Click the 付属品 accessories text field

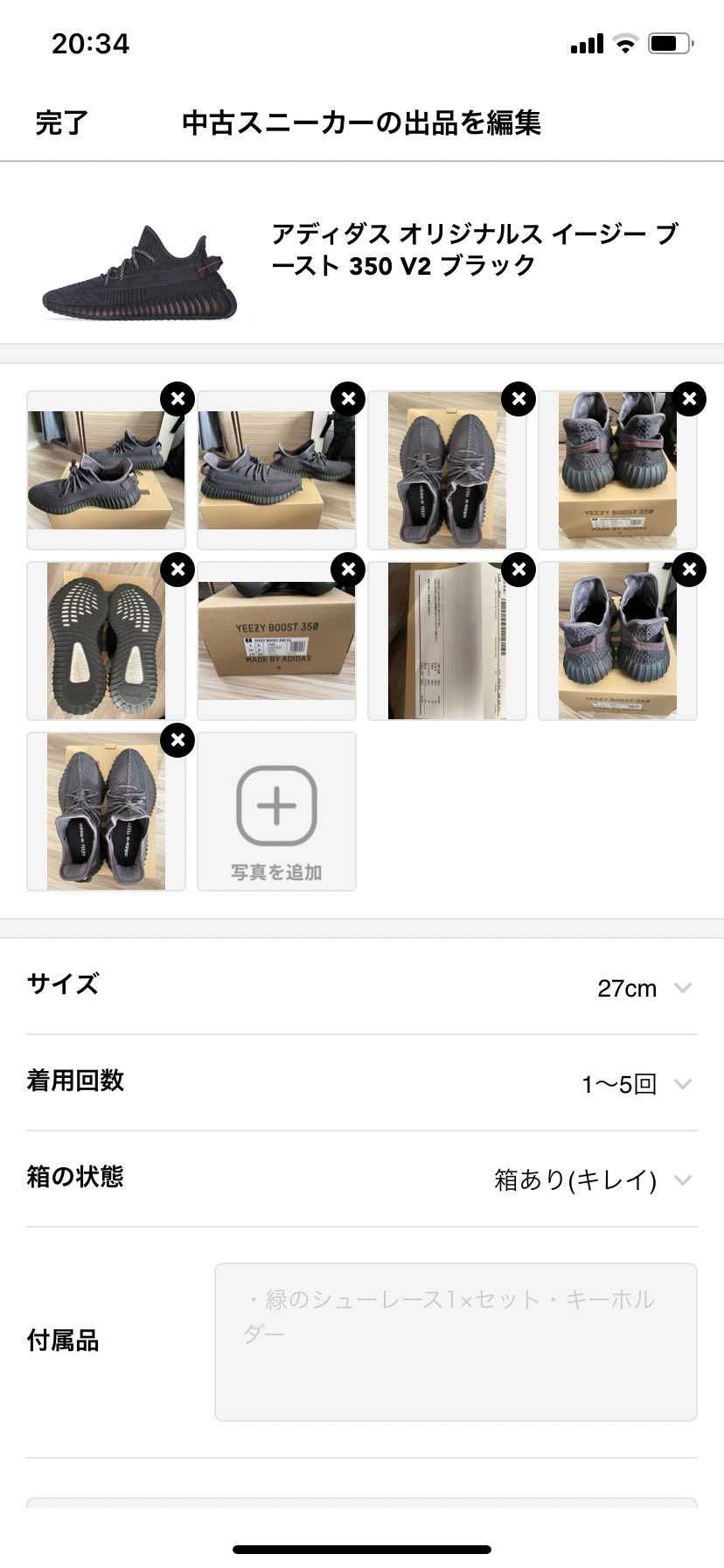(455, 1339)
